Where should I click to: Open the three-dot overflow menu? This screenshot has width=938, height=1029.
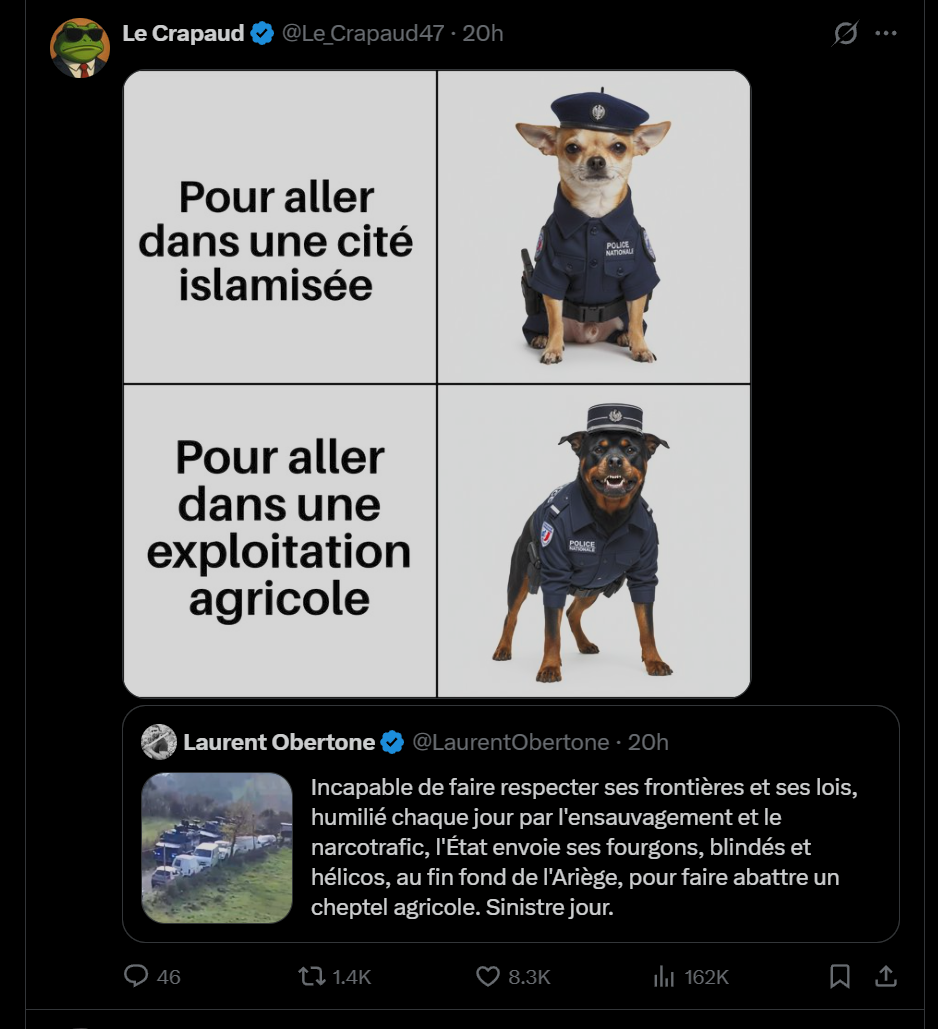coord(886,34)
